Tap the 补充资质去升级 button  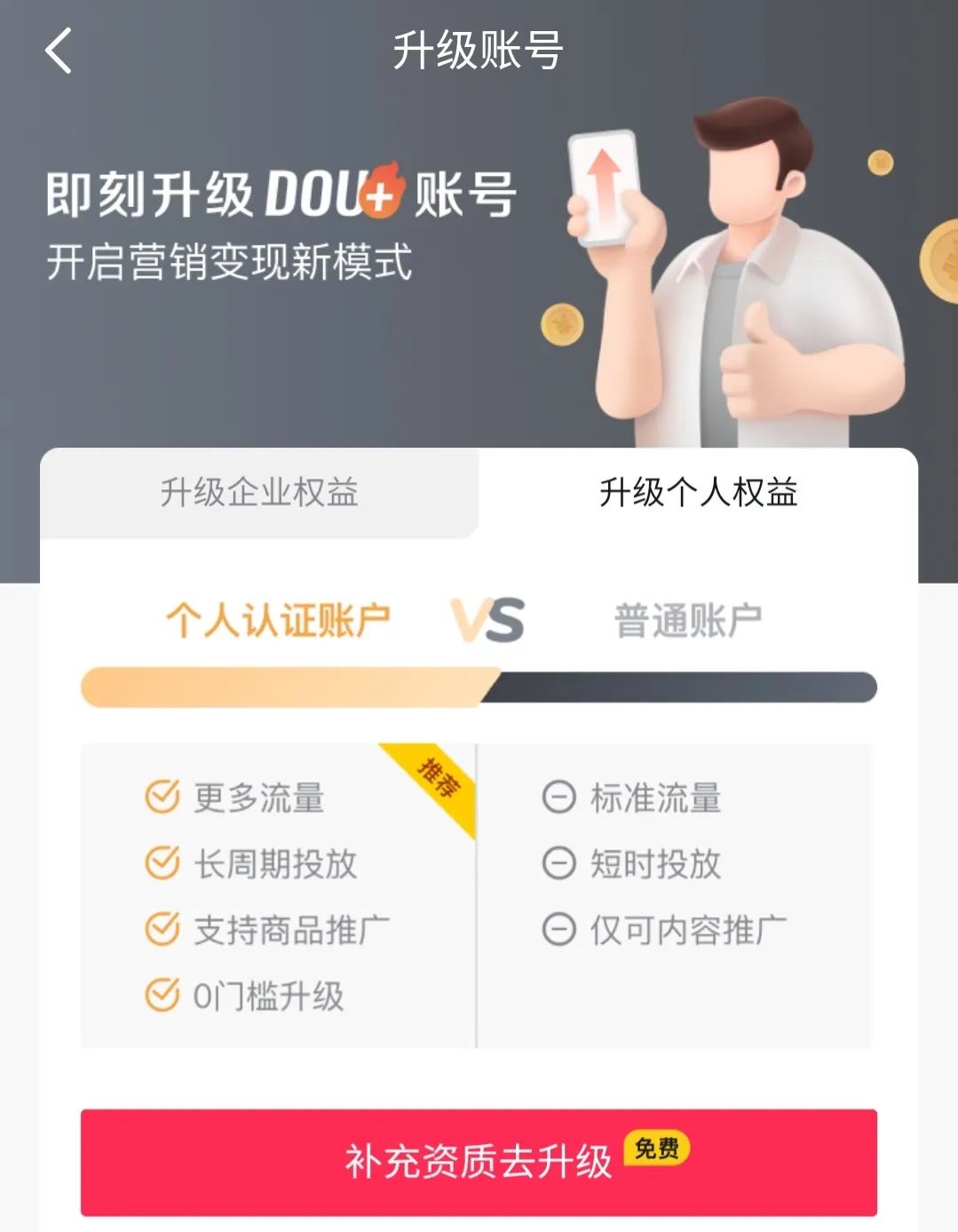(479, 1161)
